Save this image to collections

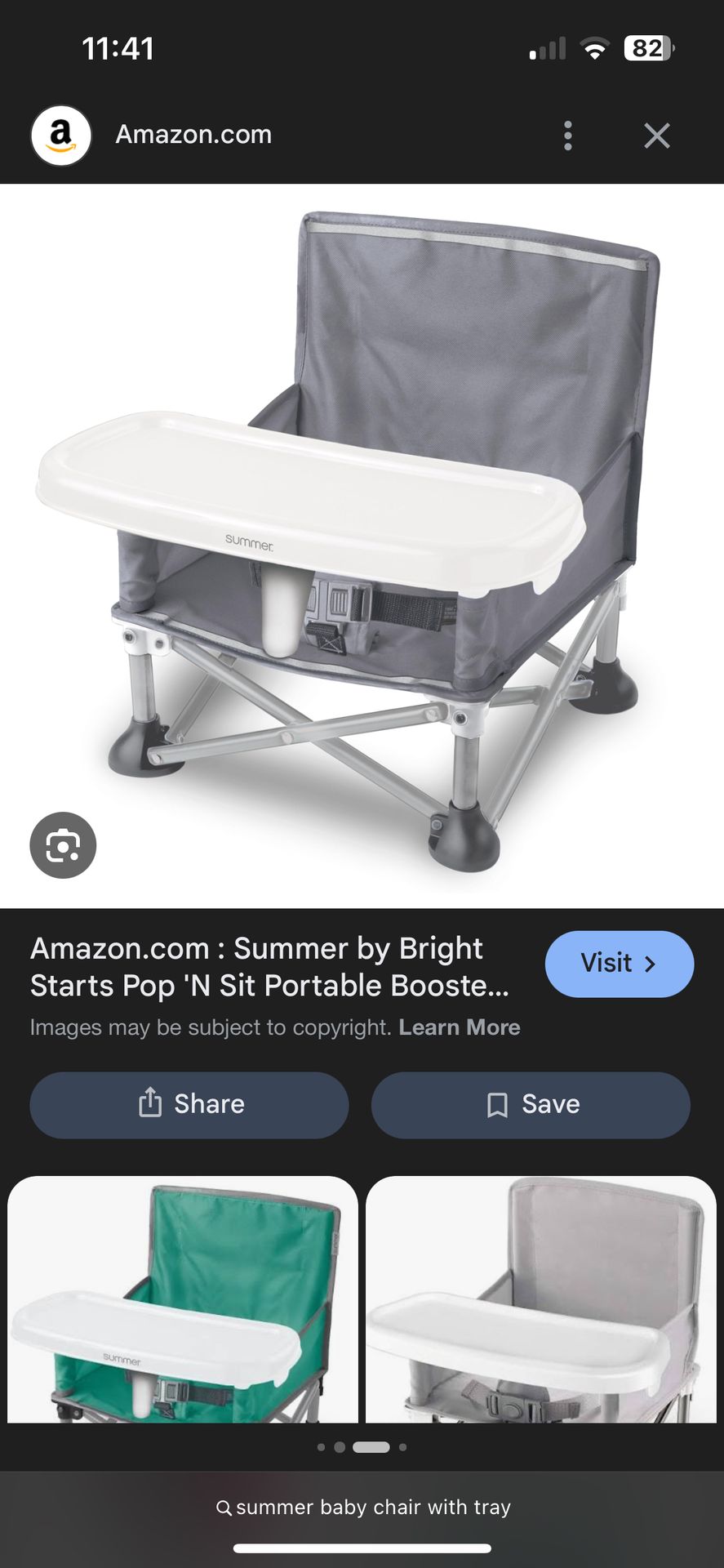[x=531, y=1104]
